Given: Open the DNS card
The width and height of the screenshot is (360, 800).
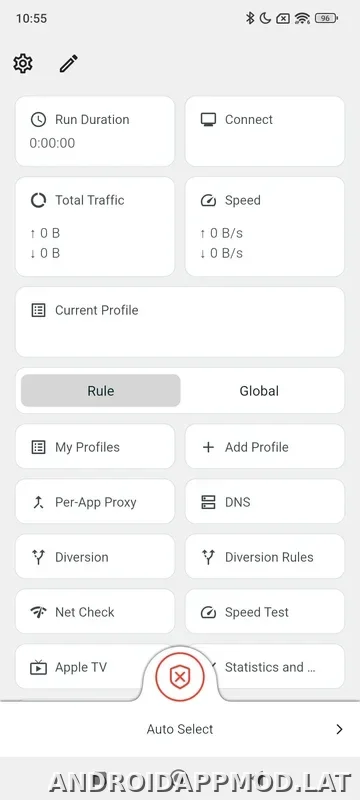Looking at the screenshot, I should click(x=265, y=502).
